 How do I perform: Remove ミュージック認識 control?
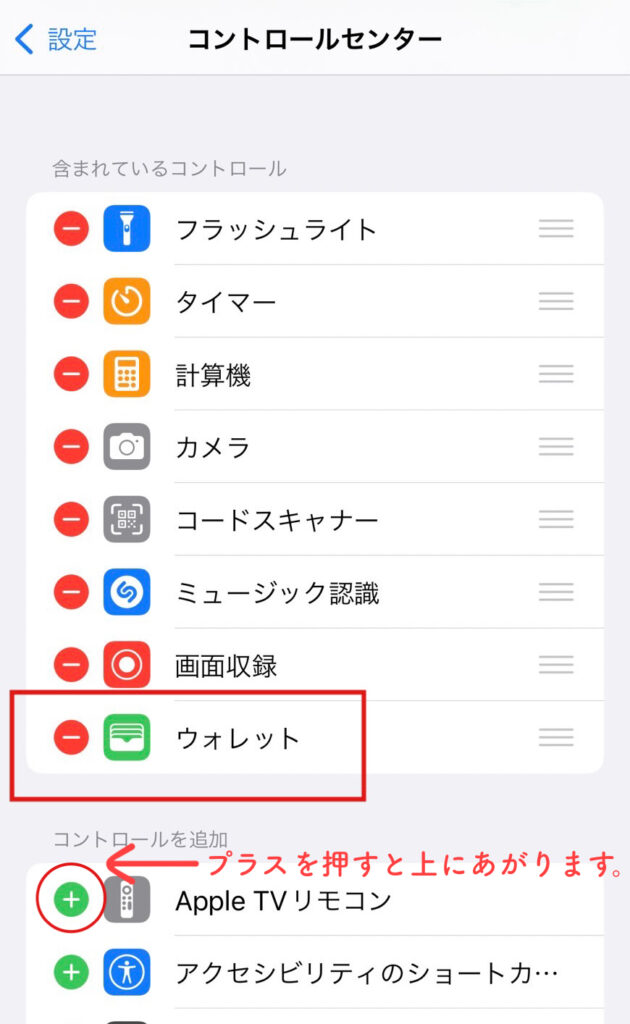click(x=71, y=592)
